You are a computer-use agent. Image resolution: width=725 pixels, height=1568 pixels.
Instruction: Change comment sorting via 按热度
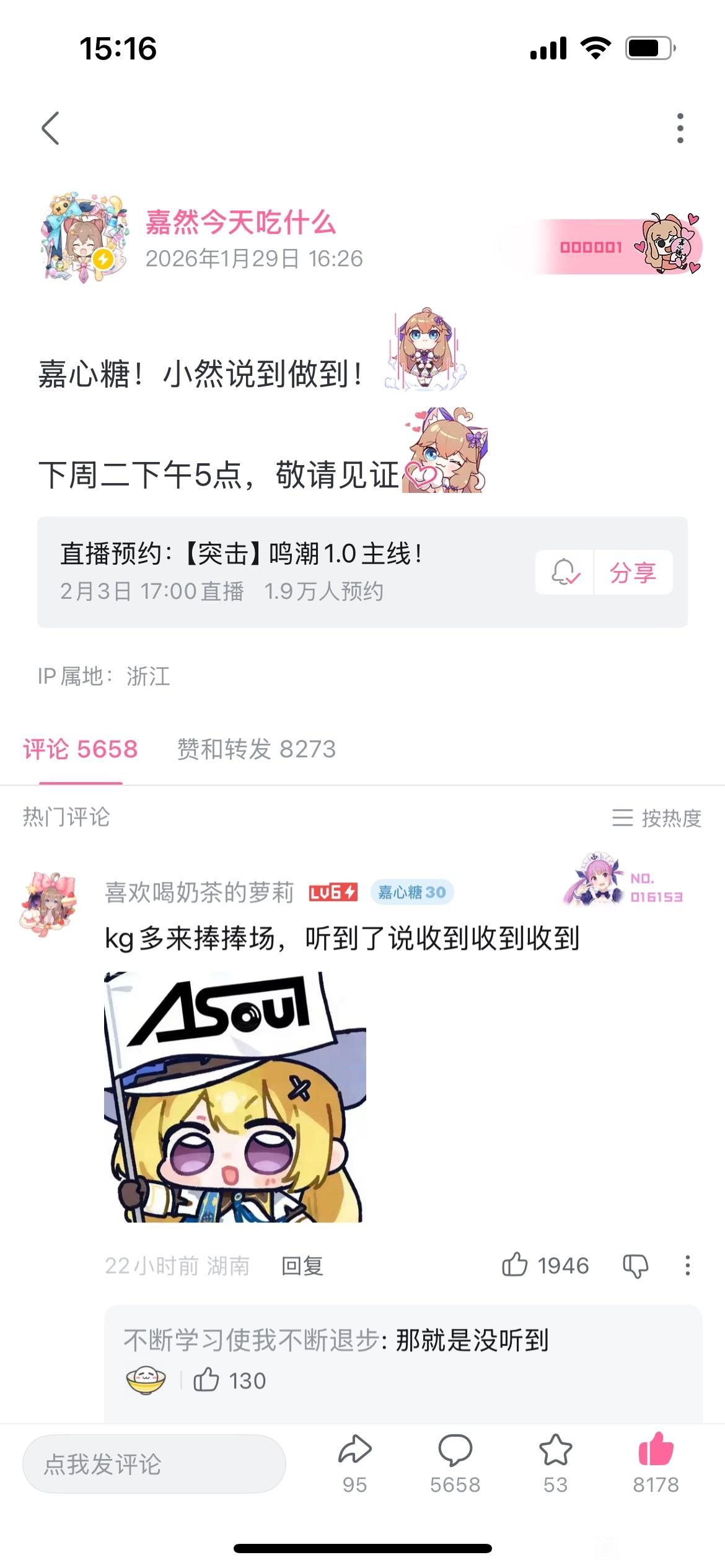pyautogui.click(x=657, y=818)
